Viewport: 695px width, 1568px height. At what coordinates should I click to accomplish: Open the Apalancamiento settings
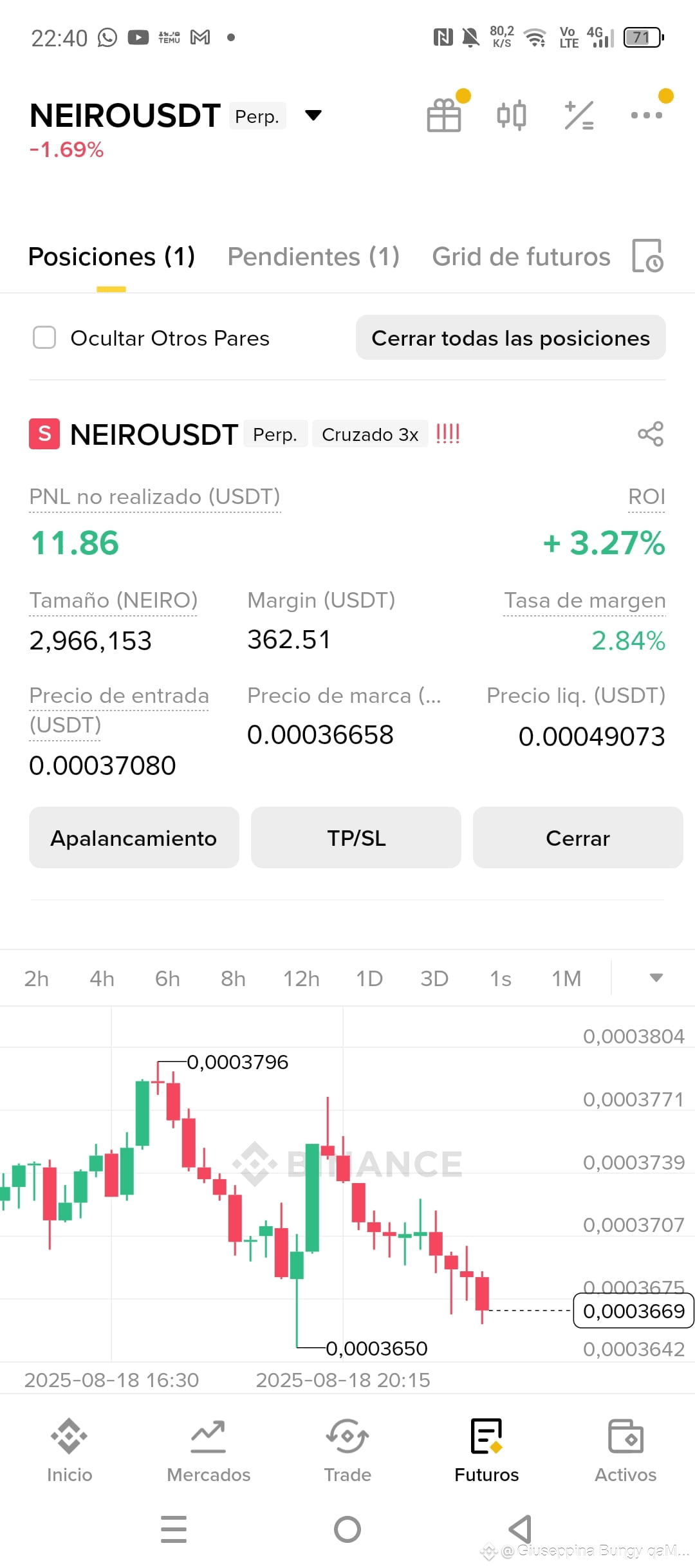pyautogui.click(x=134, y=837)
